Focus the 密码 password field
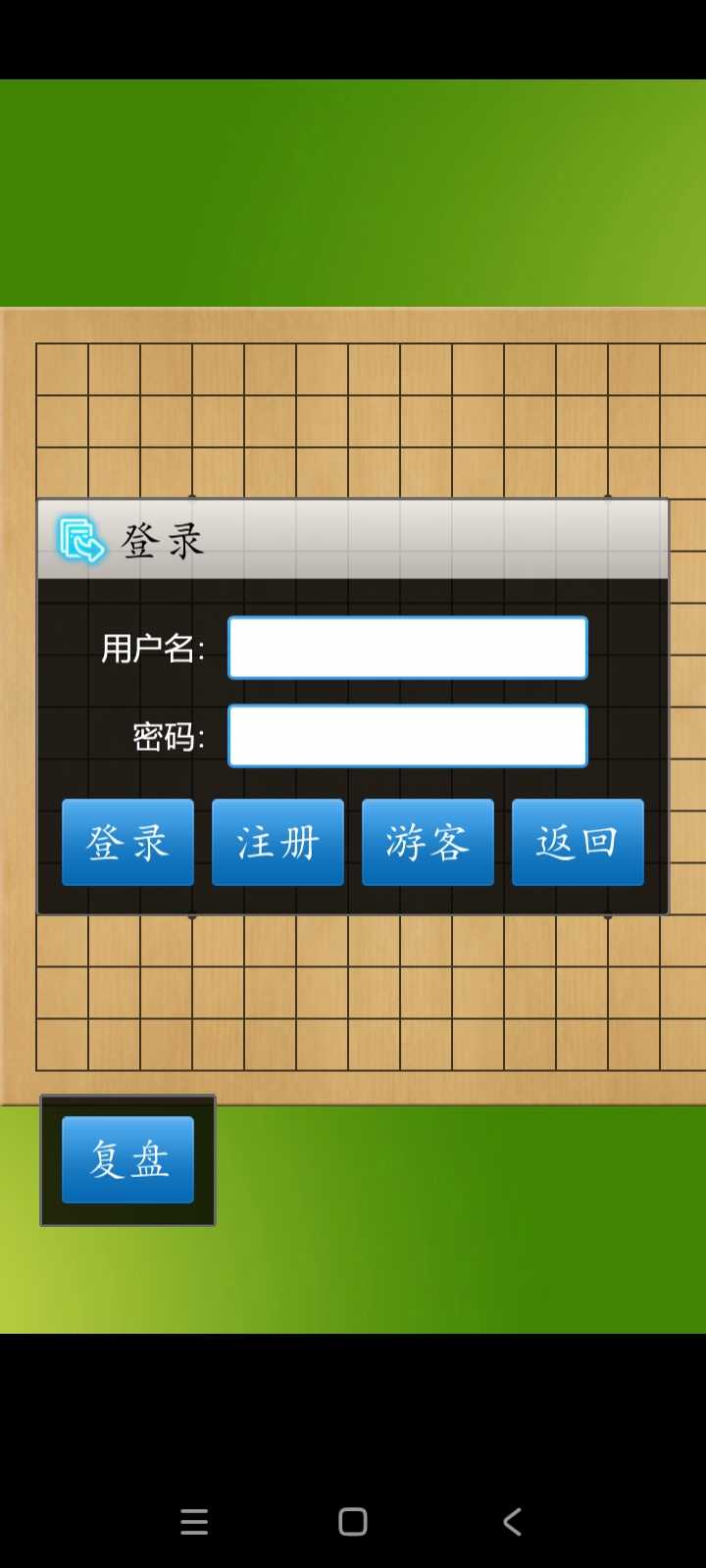706x1568 pixels. point(408,736)
